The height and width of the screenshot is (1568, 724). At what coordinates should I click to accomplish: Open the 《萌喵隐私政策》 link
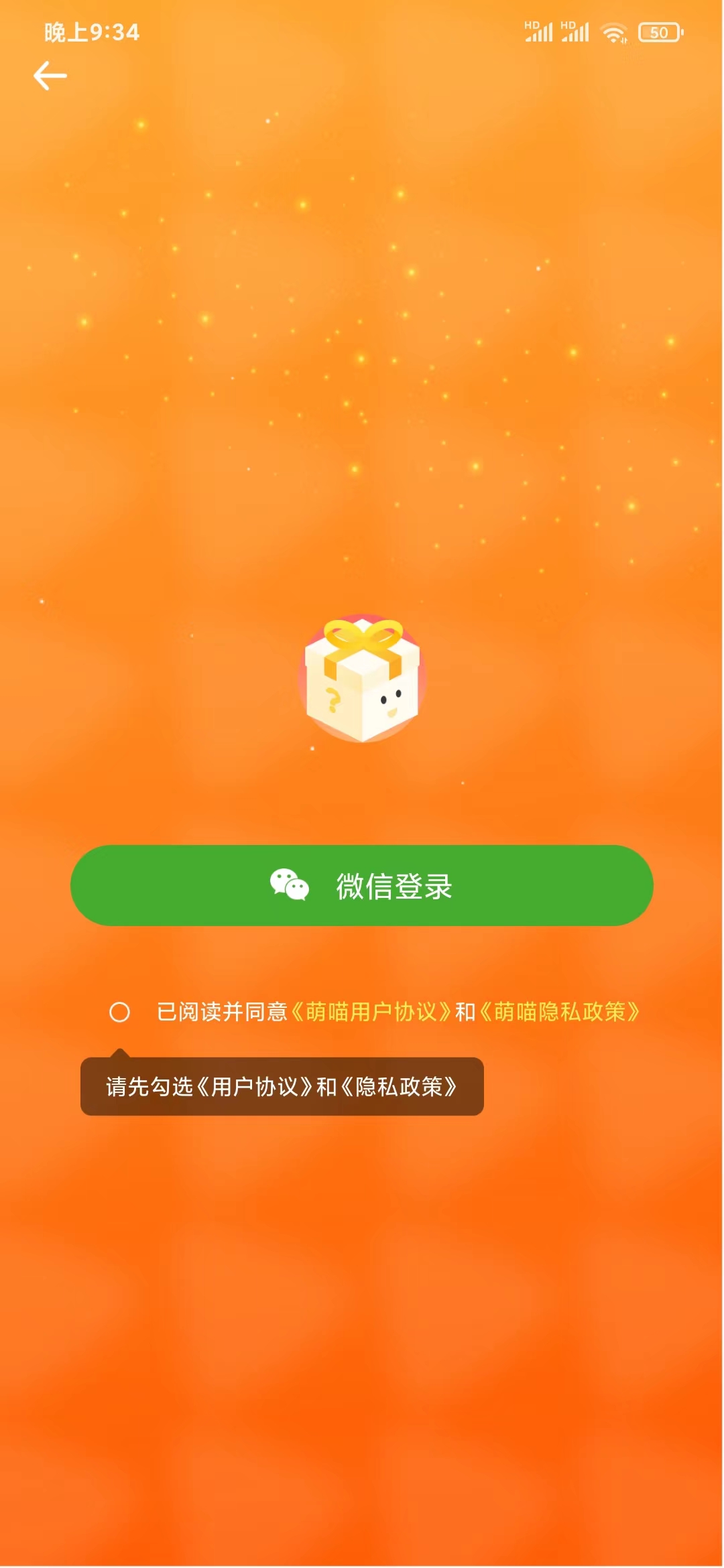(x=560, y=1012)
